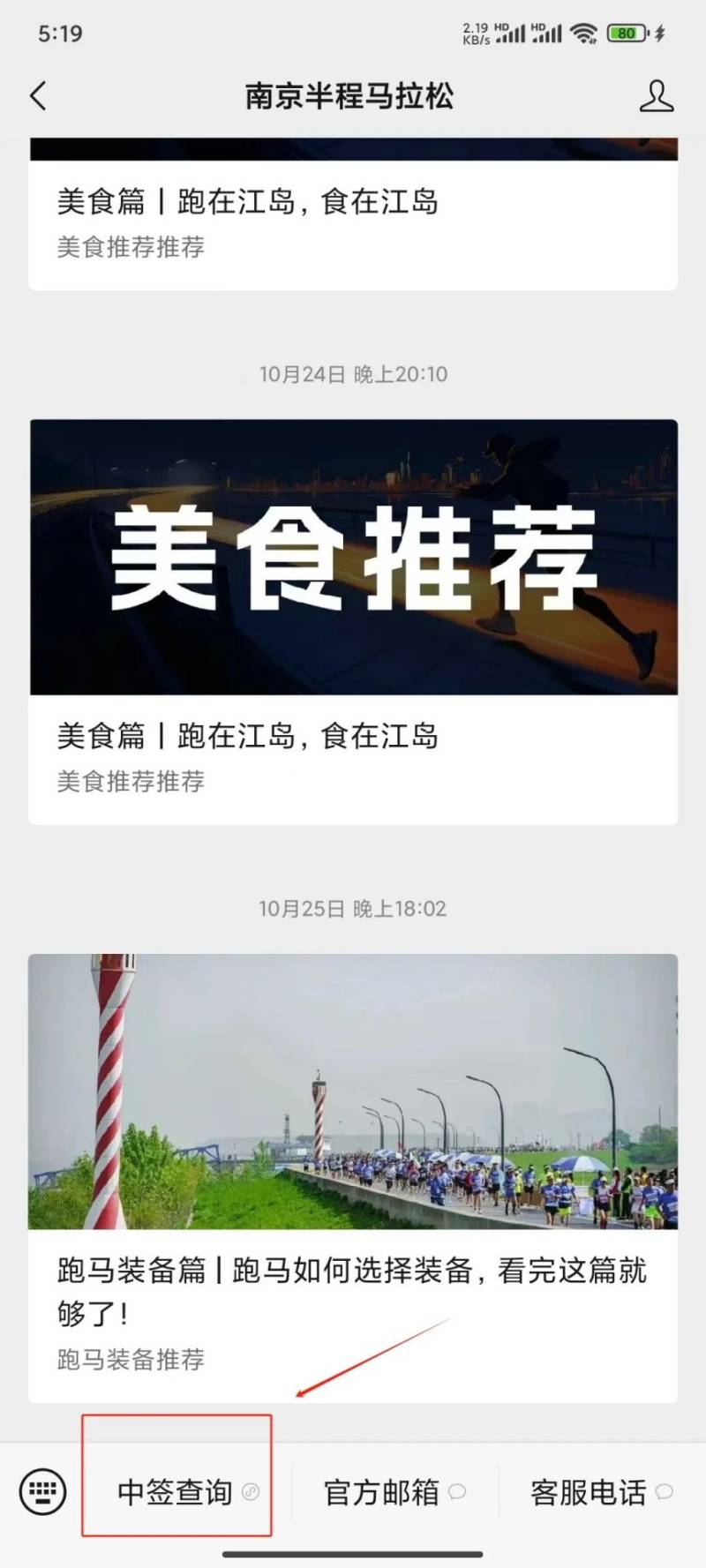The image size is (706, 1568).
Task: Tap the timestamp 10月24日 晚上20:10
Action: click(x=353, y=374)
